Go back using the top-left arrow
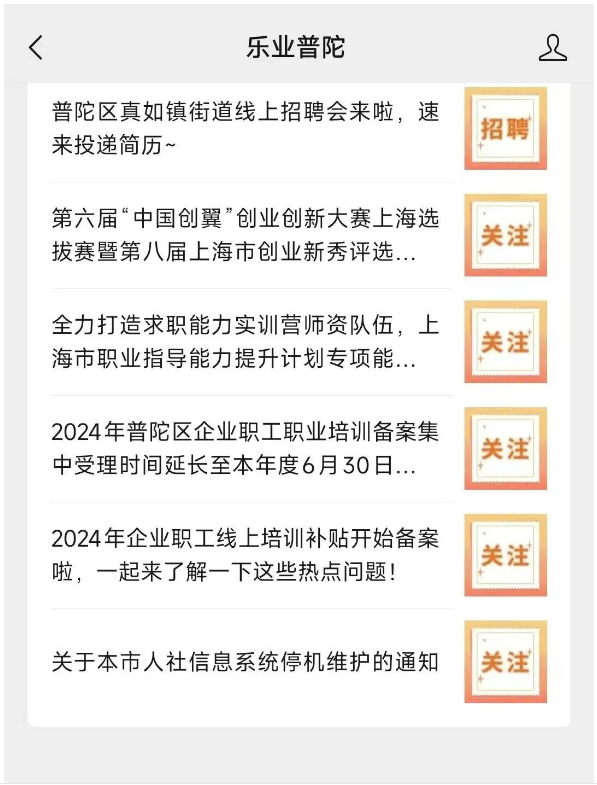Screen dimensions: 597x785 36,48
